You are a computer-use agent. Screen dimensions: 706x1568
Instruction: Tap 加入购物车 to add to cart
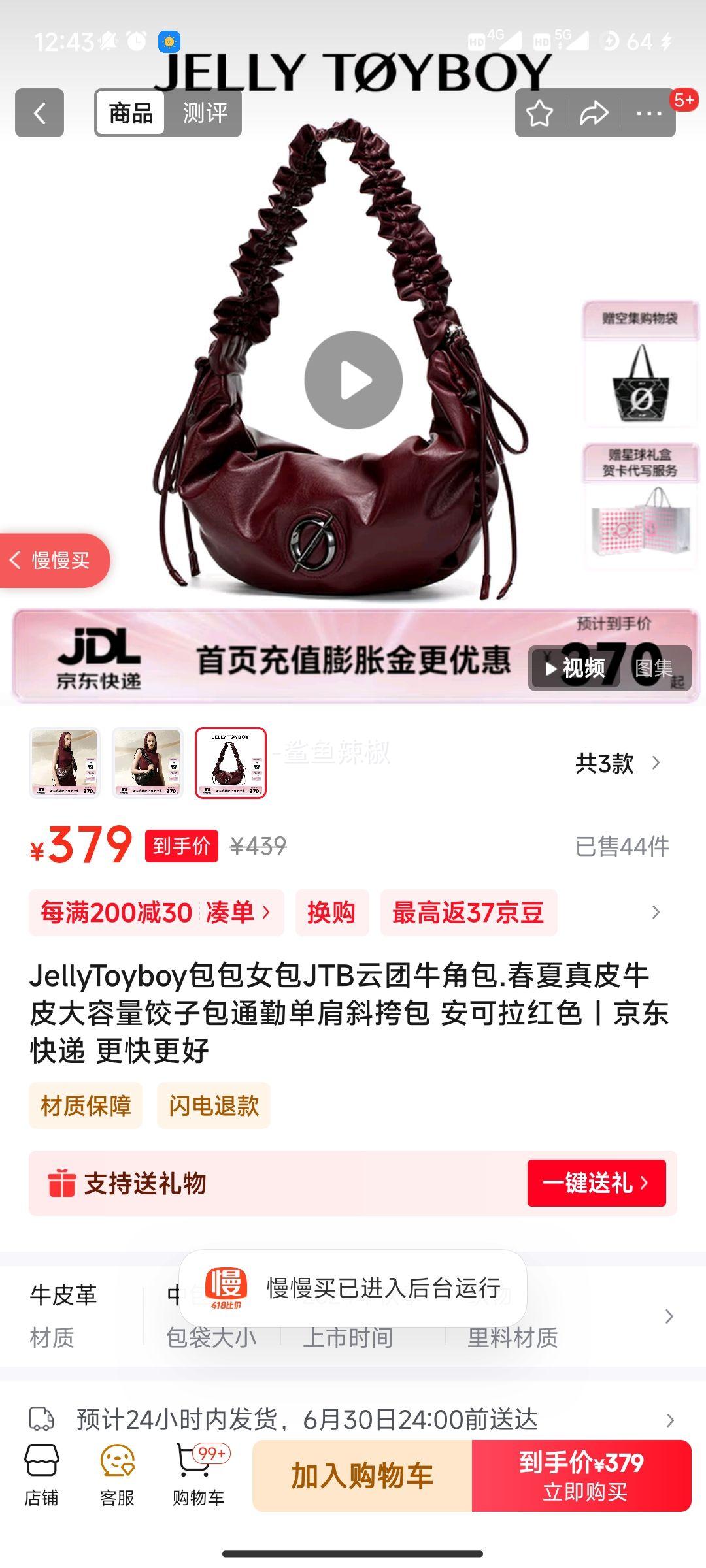click(361, 1477)
